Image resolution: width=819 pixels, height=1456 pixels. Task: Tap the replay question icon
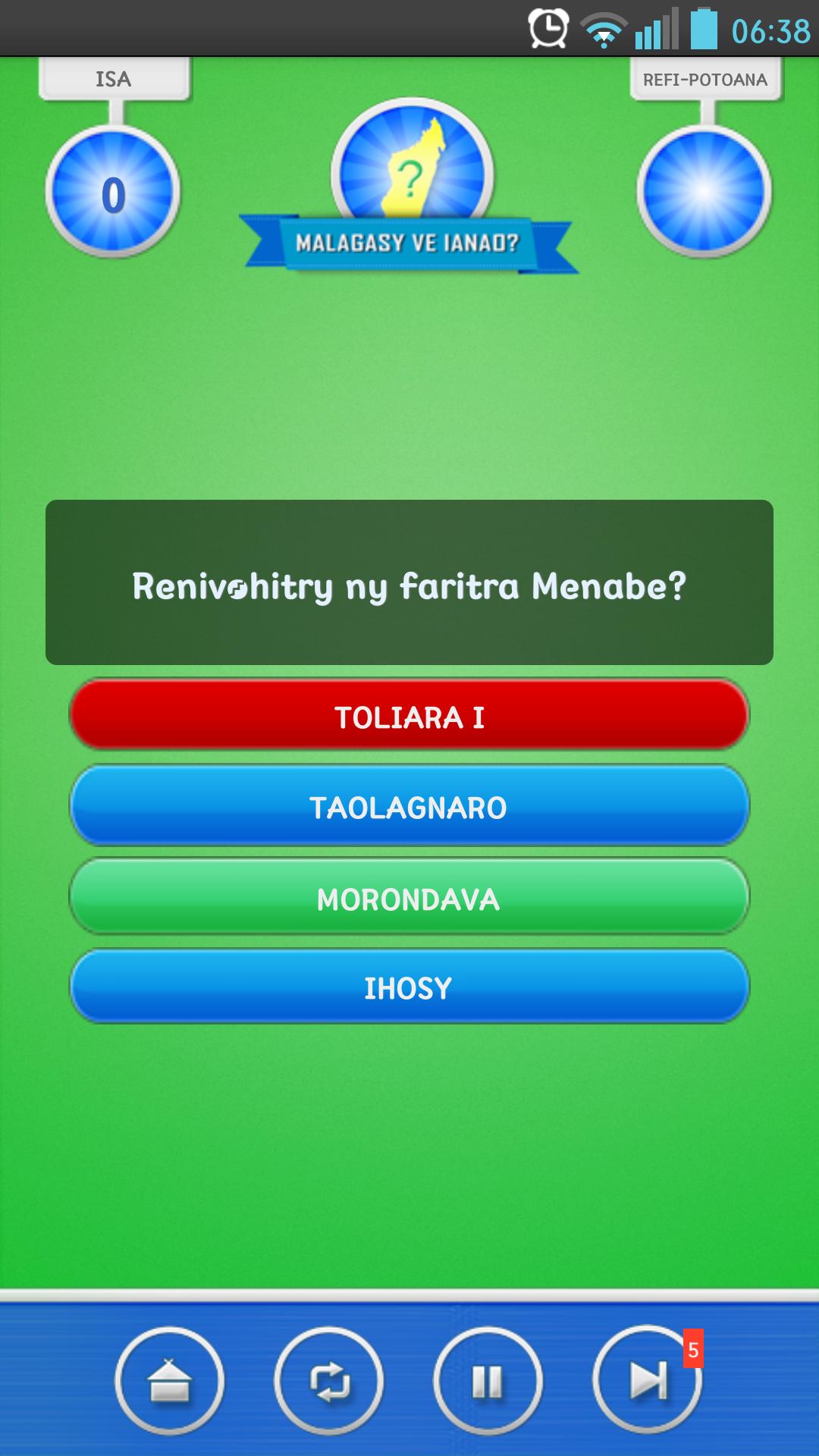coord(328,1382)
